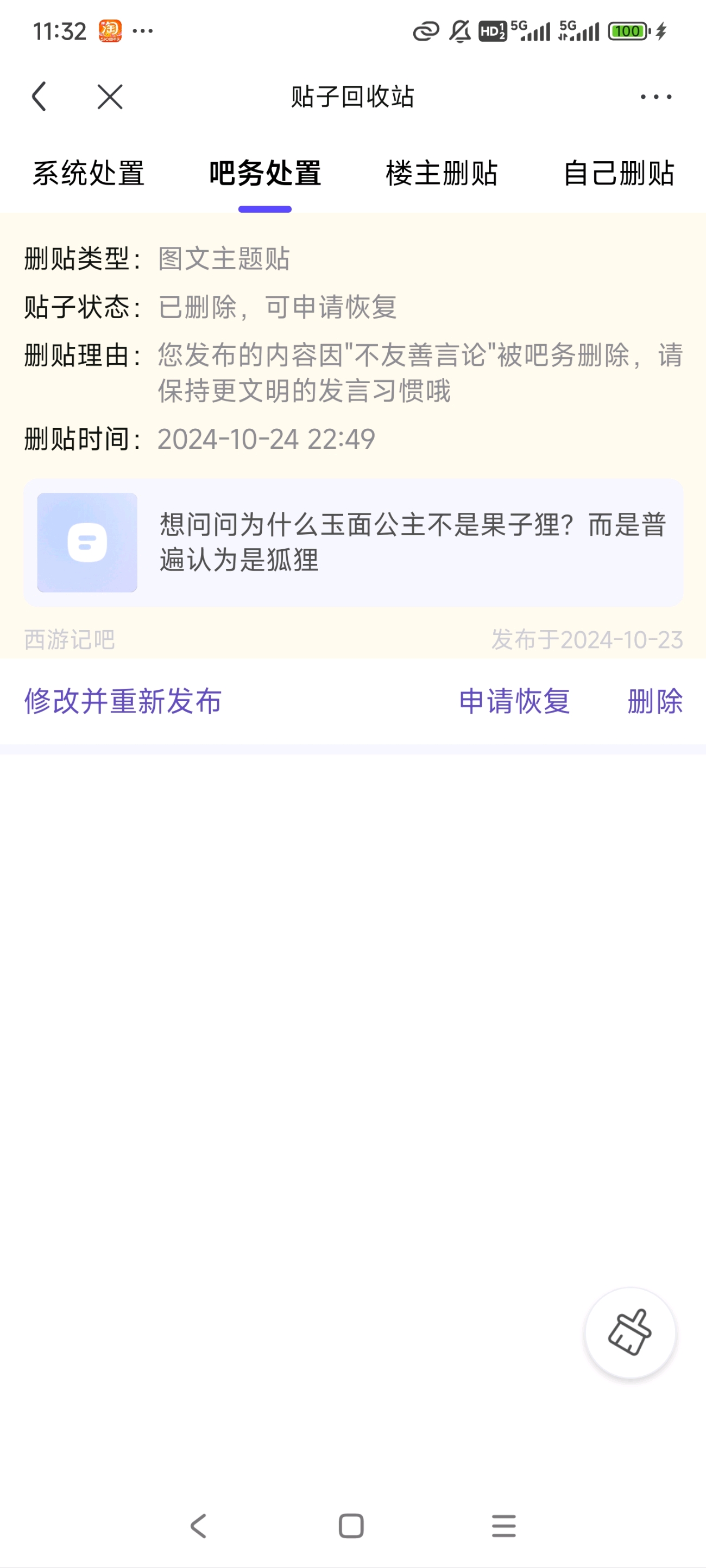Select the 吧务处置 tab

coord(265,174)
